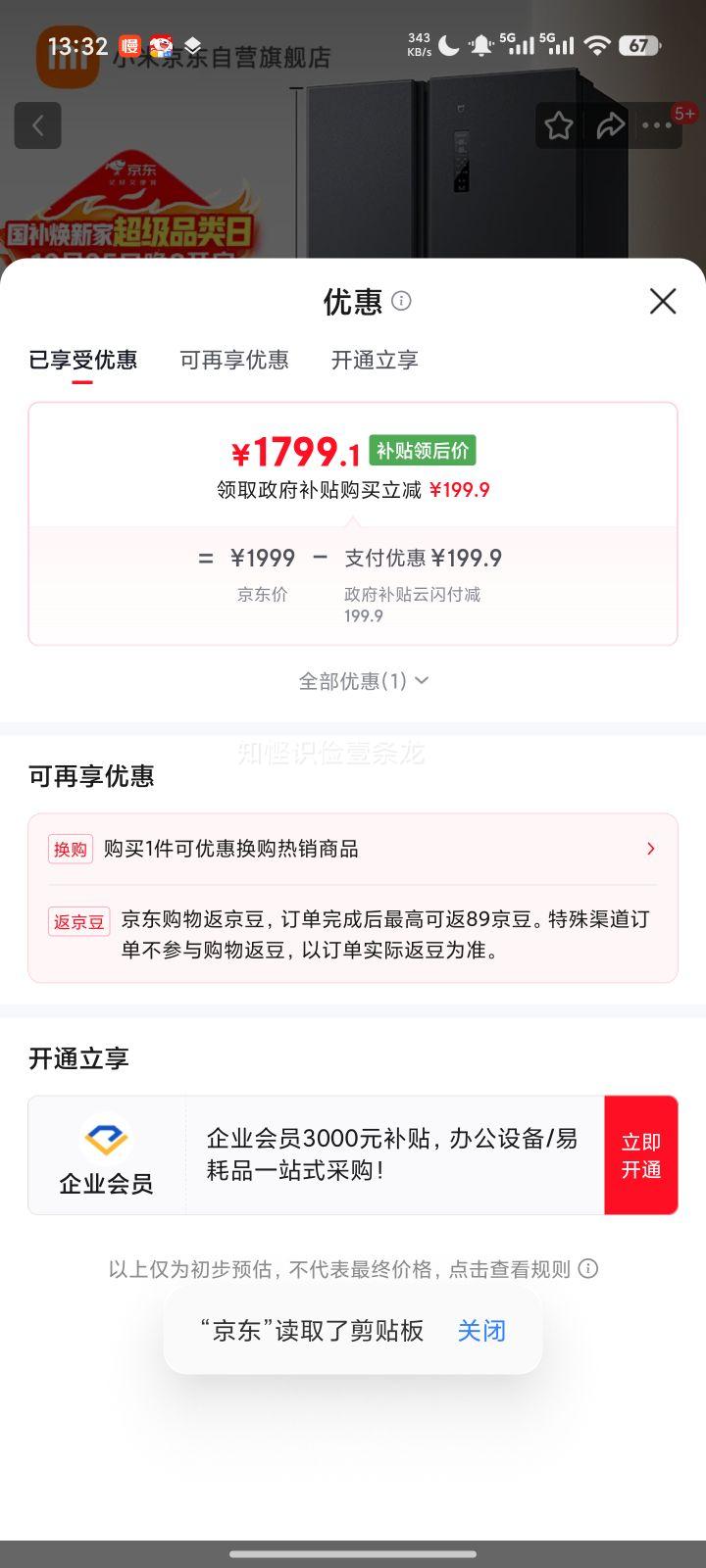Tap the notification bell in the status bar
The image size is (706, 1568).
point(481,44)
